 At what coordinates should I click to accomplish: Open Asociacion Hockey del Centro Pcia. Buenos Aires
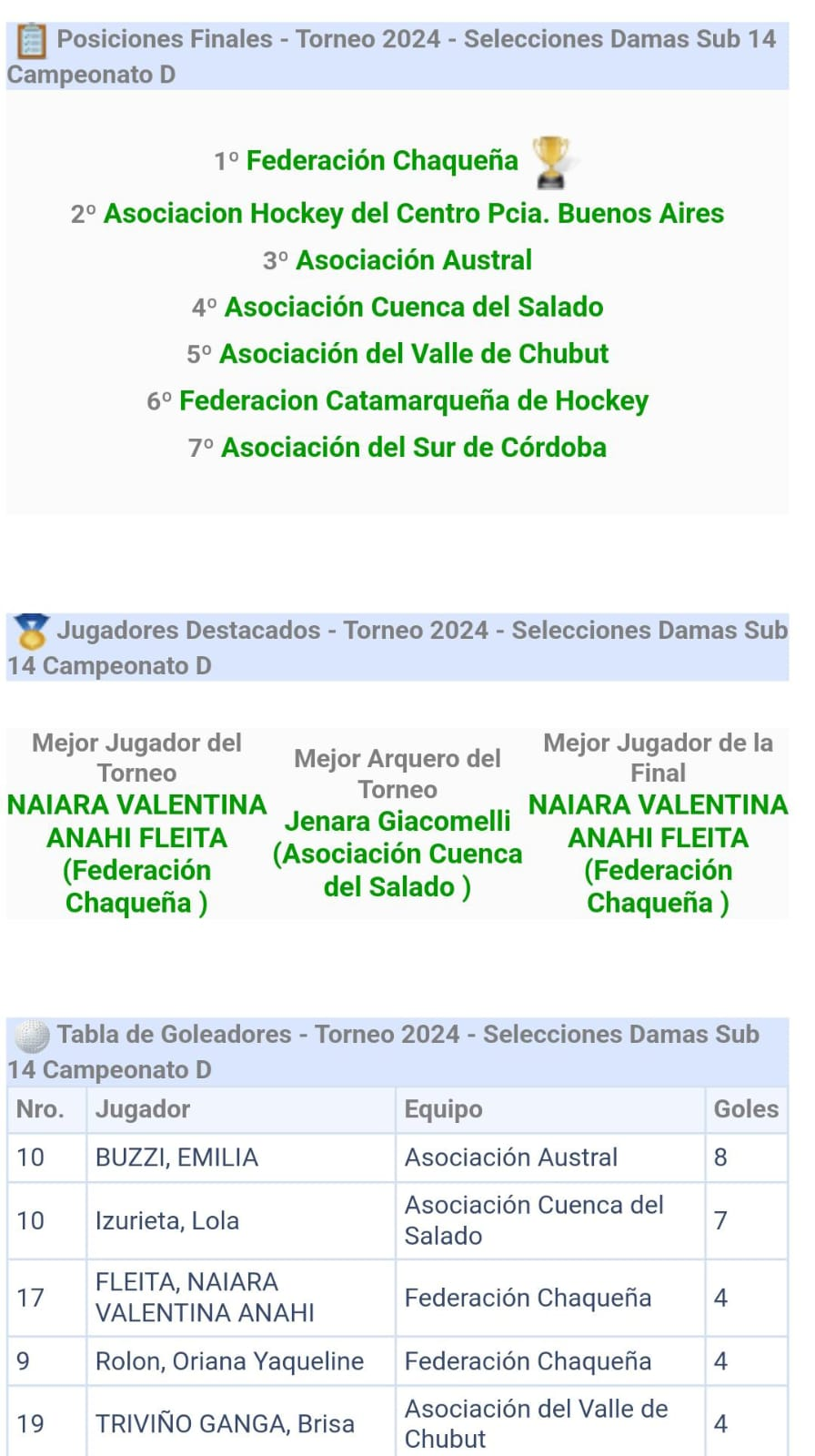point(414,214)
